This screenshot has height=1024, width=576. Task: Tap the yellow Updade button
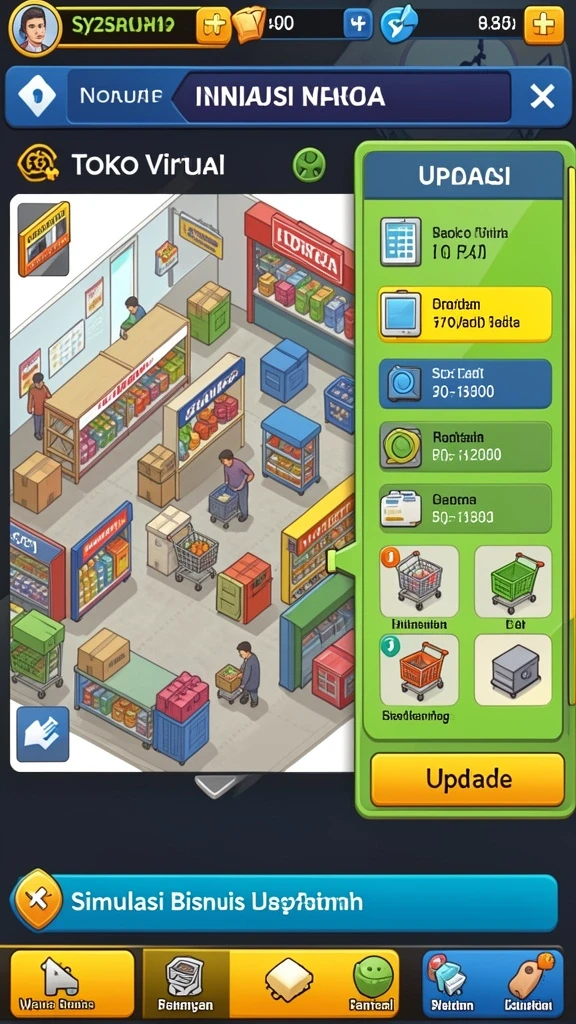click(x=468, y=779)
